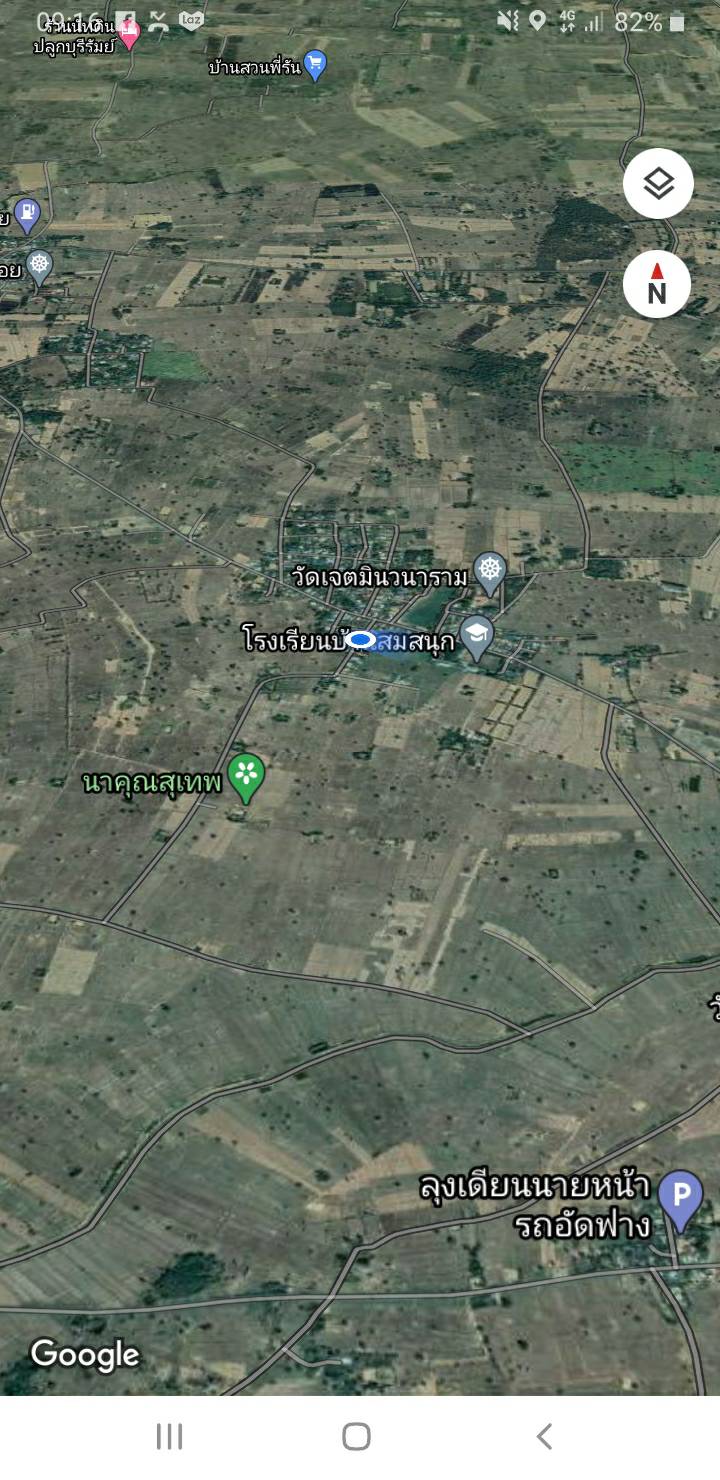Viewport: 720px width, 1480px height.
Task: Tap the blue current location dot
Action: click(361, 639)
